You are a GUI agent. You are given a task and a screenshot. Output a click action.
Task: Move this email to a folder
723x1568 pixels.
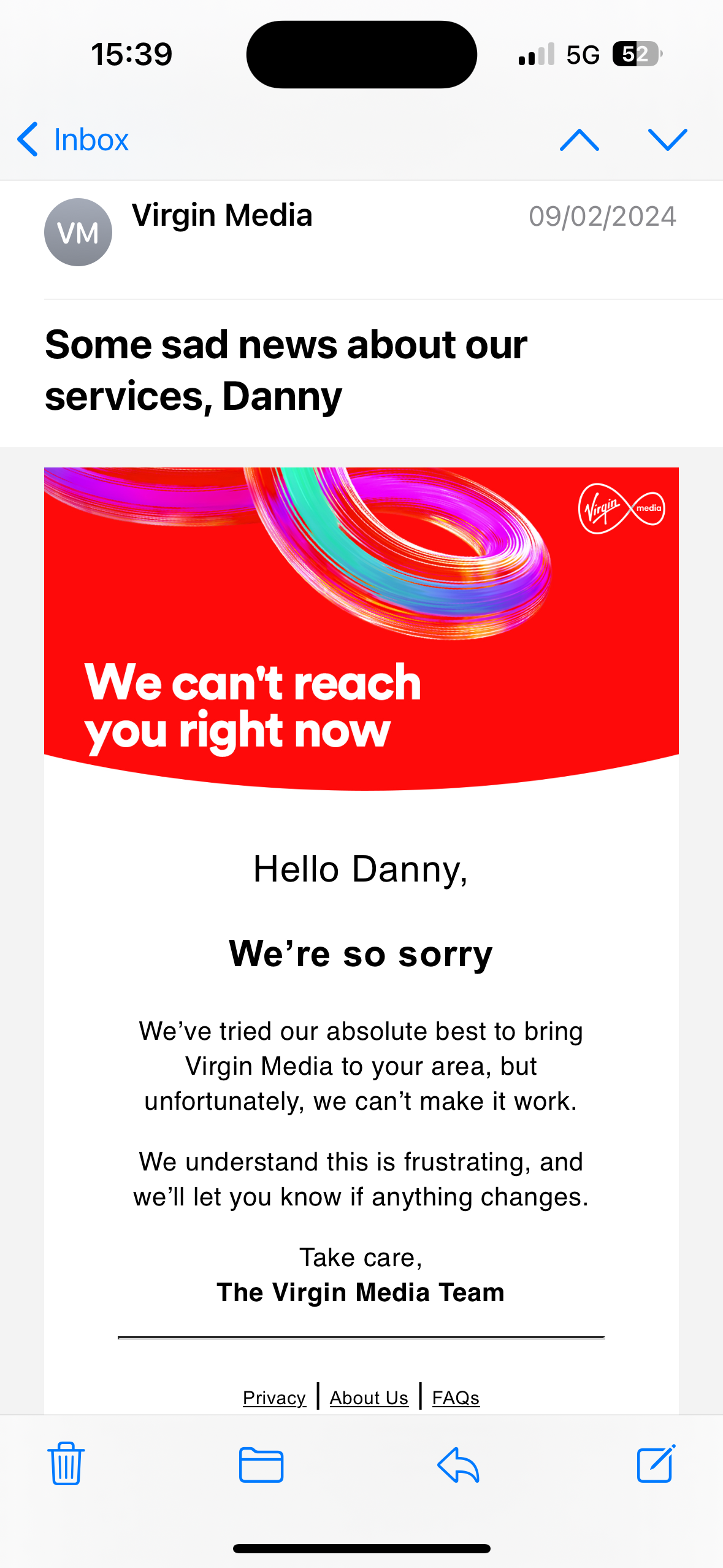pyautogui.click(x=261, y=1465)
